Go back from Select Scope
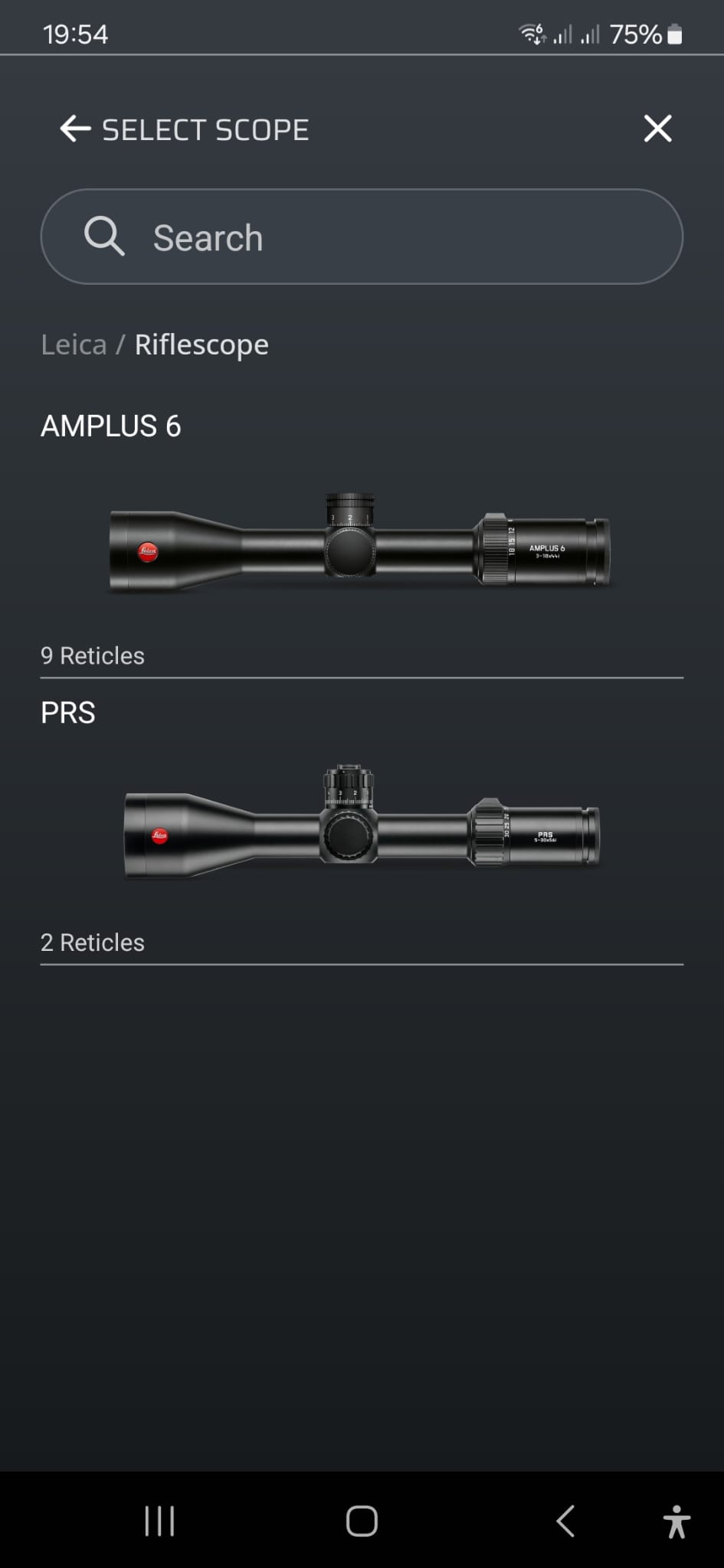The height and width of the screenshot is (1568, 724). (75, 129)
